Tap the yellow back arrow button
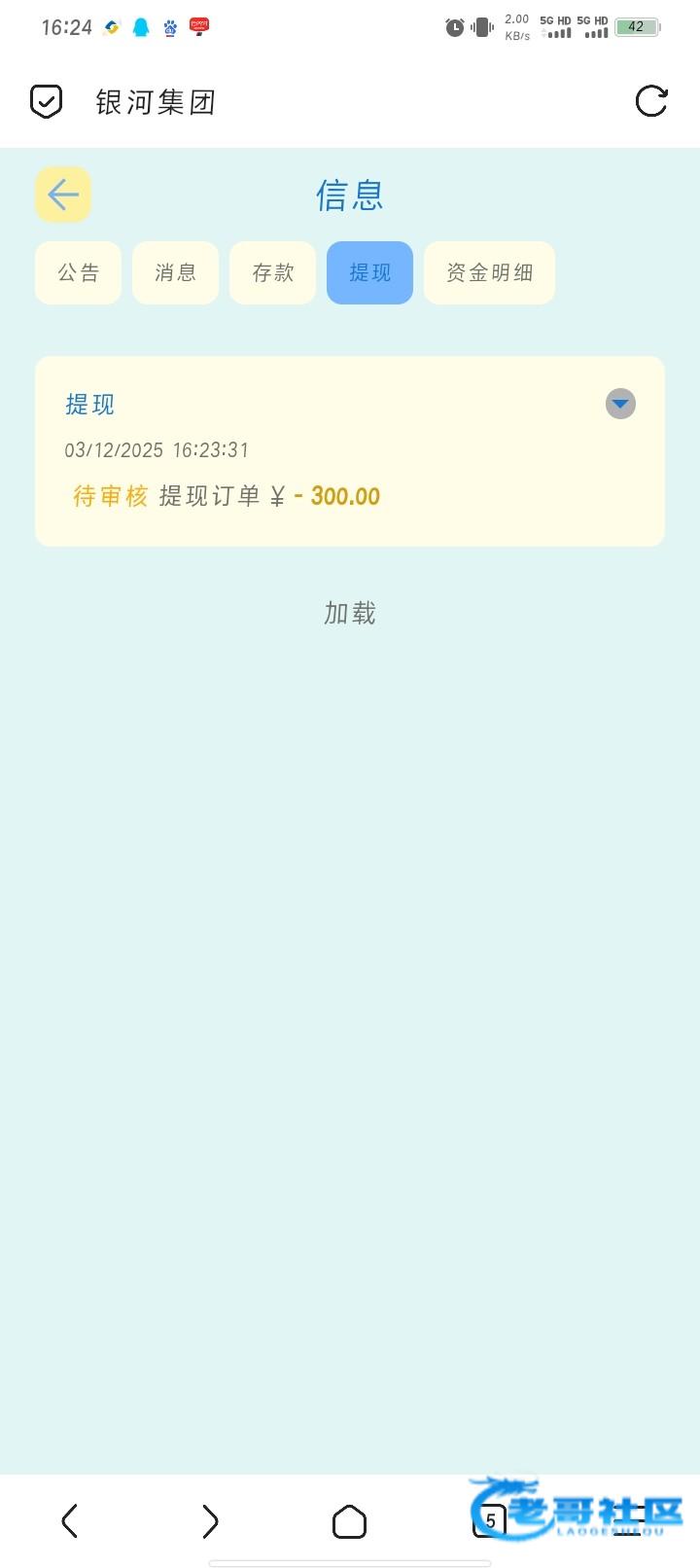The image size is (700, 1568). (x=63, y=195)
